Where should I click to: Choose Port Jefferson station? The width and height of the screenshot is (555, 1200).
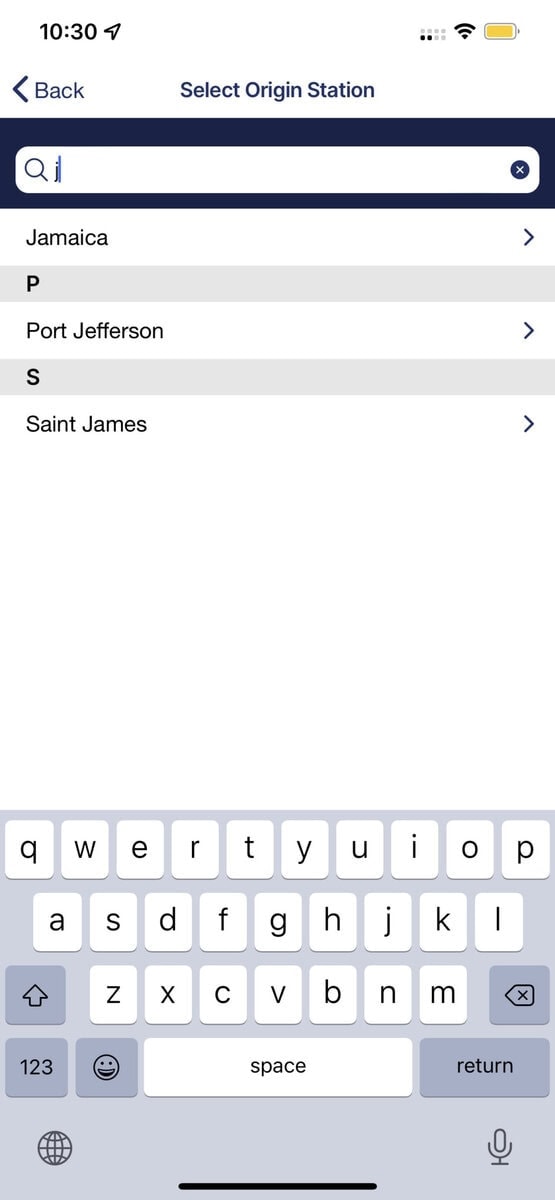coord(277,331)
